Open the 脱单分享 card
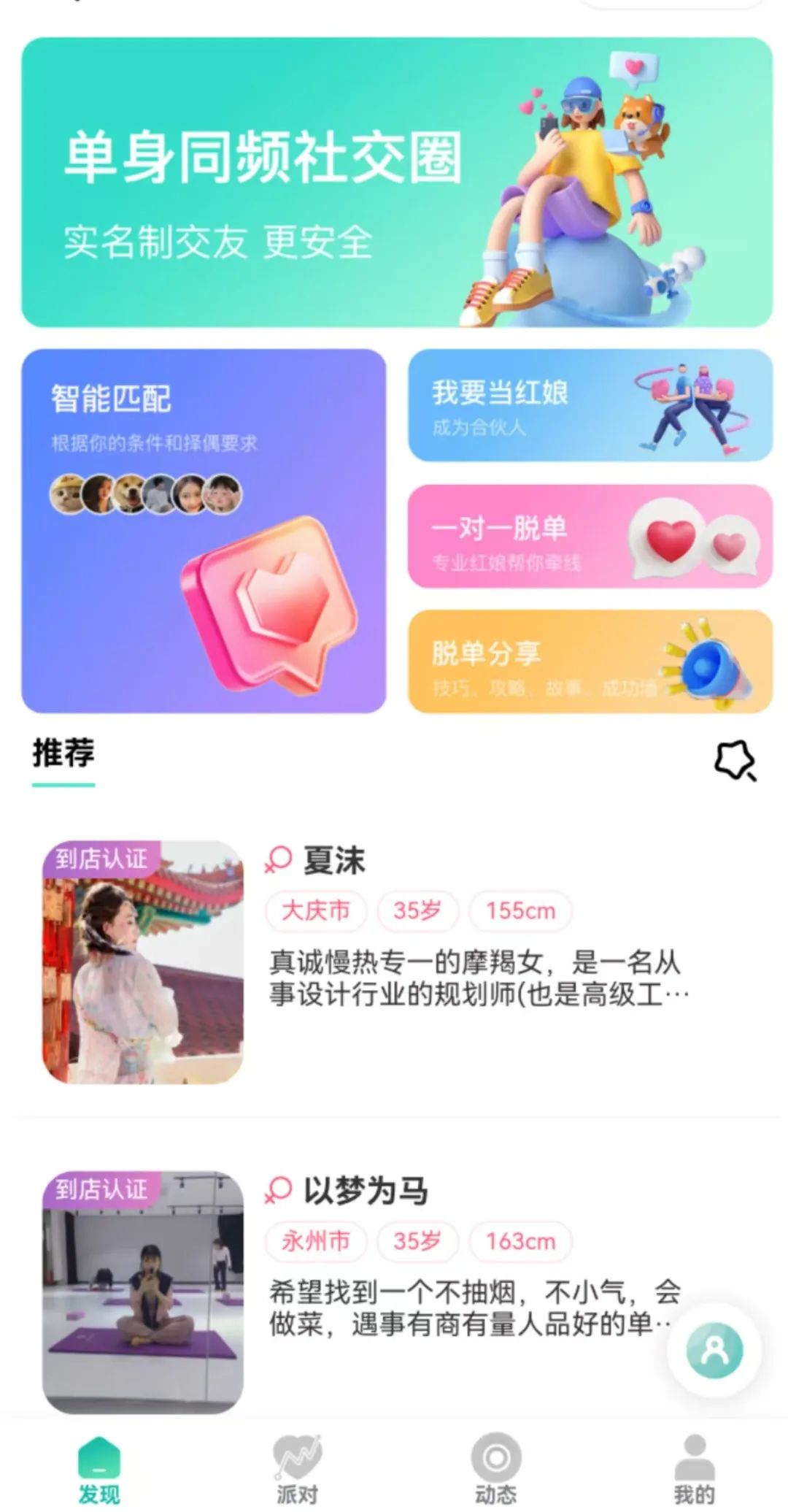The image size is (788, 1512). pyautogui.click(x=590, y=661)
